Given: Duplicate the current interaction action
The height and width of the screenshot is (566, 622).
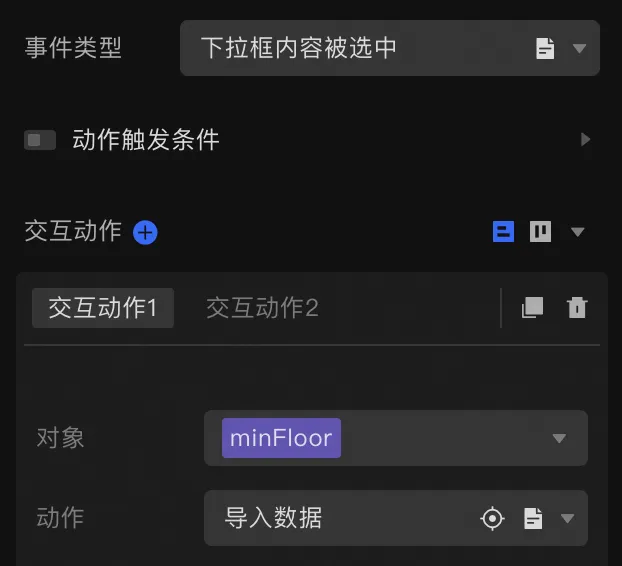Looking at the screenshot, I should tap(532, 308).
